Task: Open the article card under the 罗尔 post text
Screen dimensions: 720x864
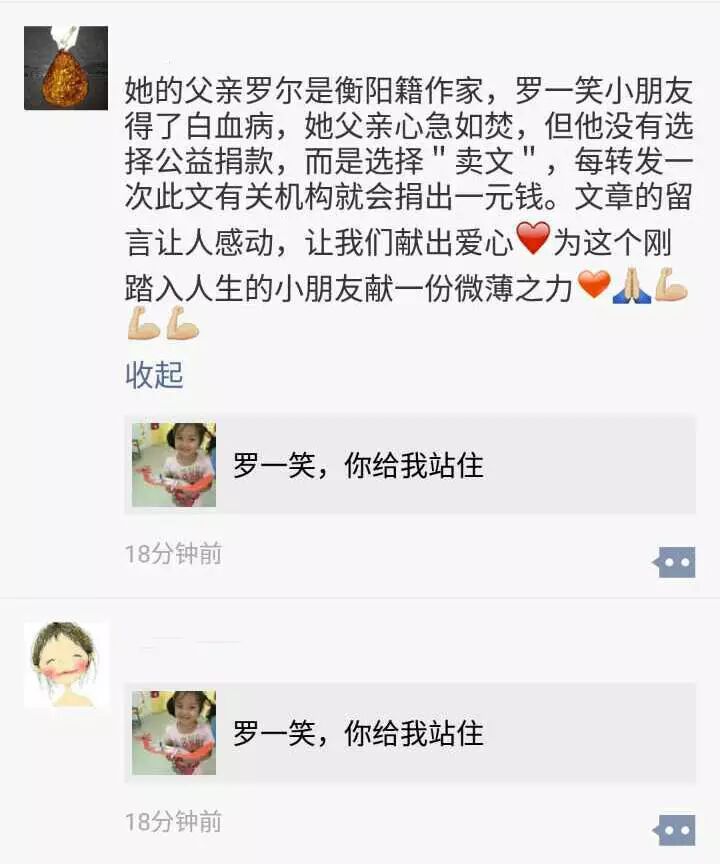Action: (x=410, y=465)
